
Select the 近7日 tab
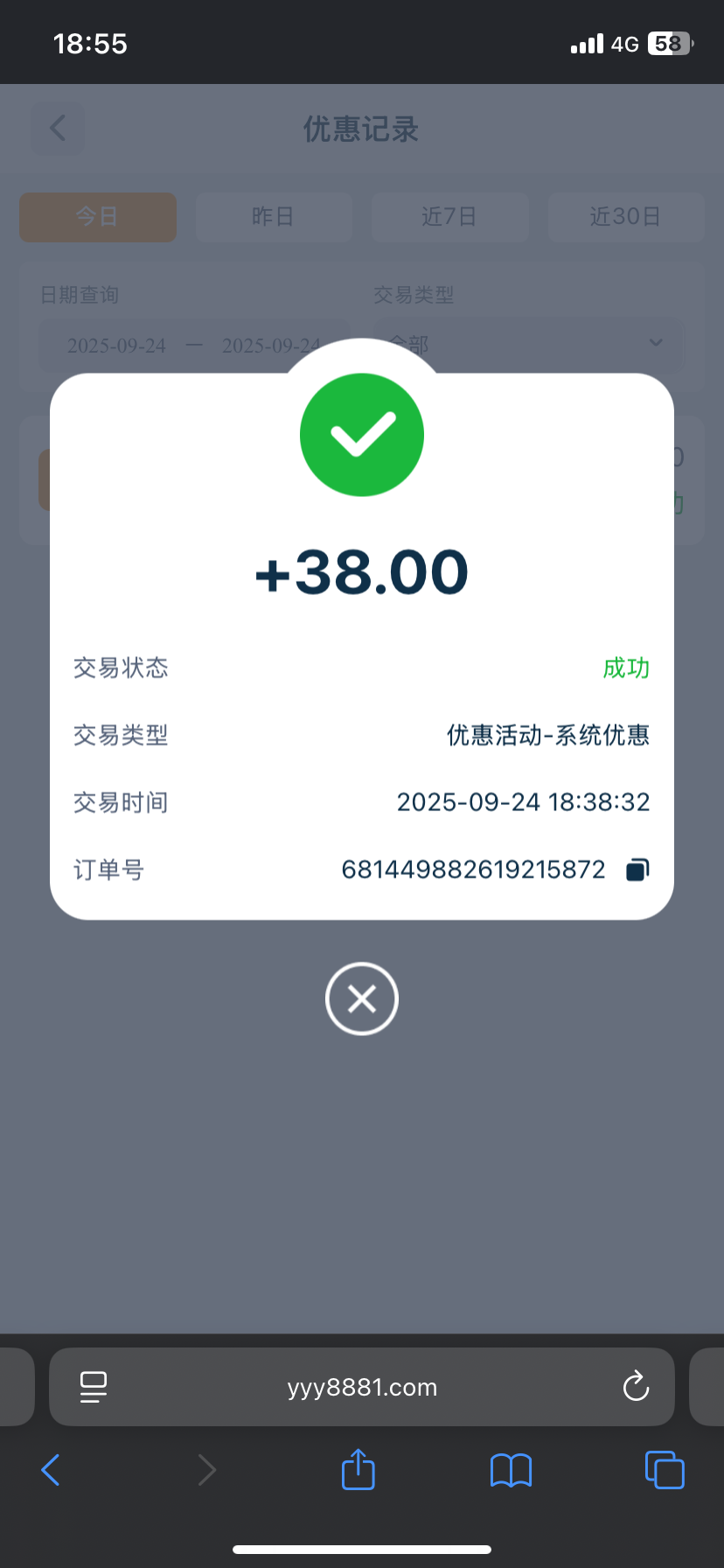449,217
